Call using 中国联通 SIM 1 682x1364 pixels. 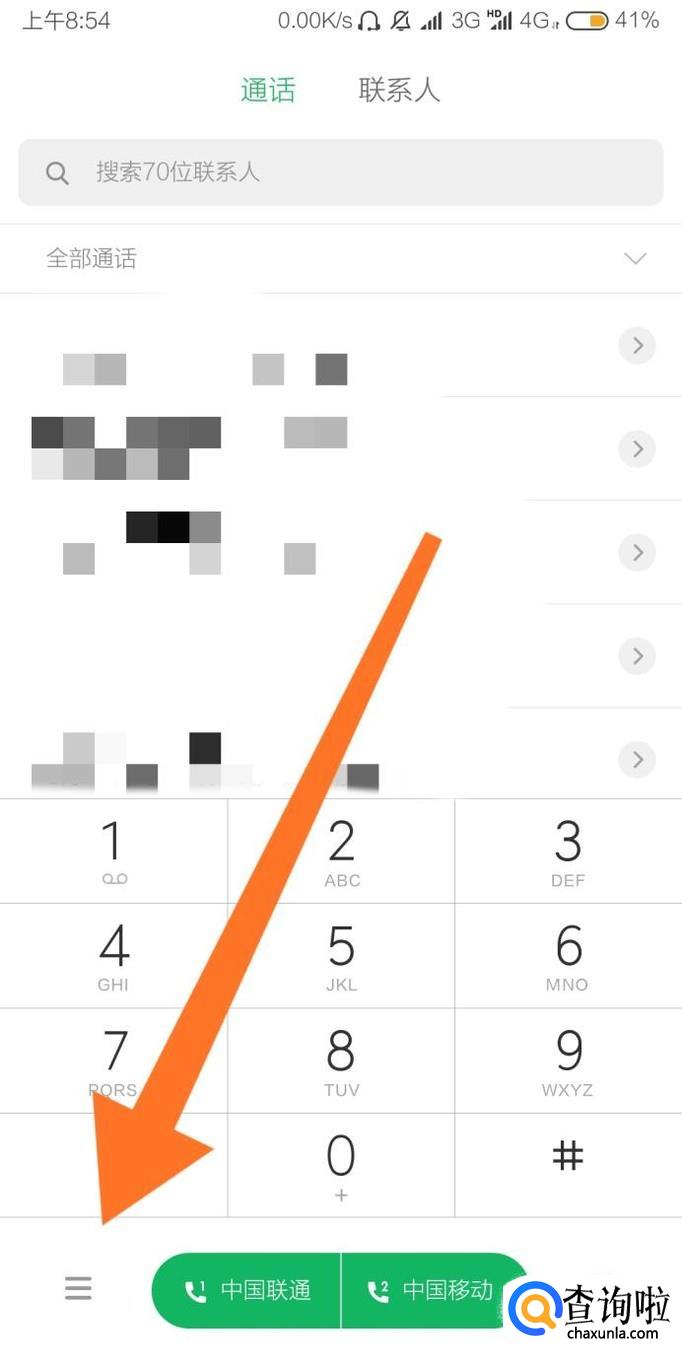(246, 1290)
